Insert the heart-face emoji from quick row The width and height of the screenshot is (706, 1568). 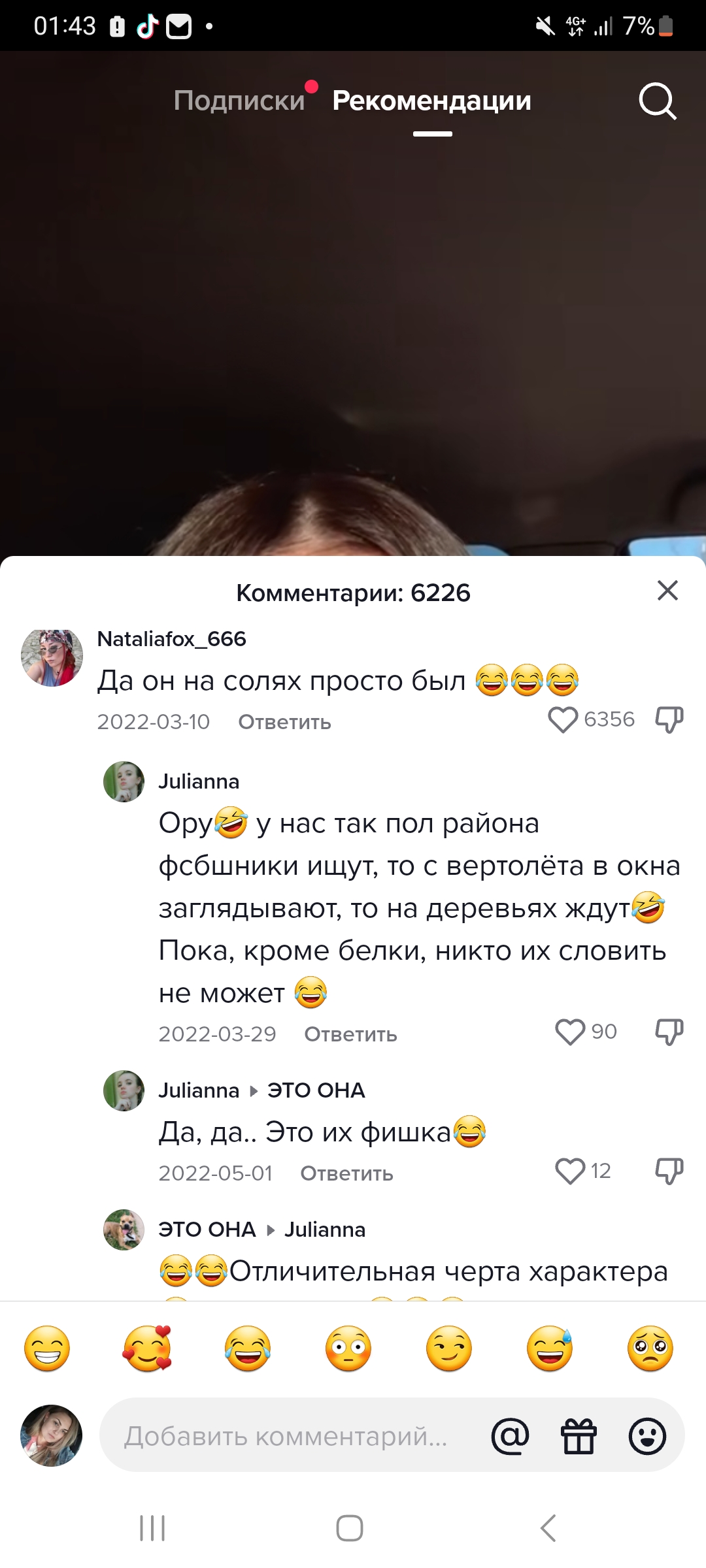click(x=147, y=1348)
